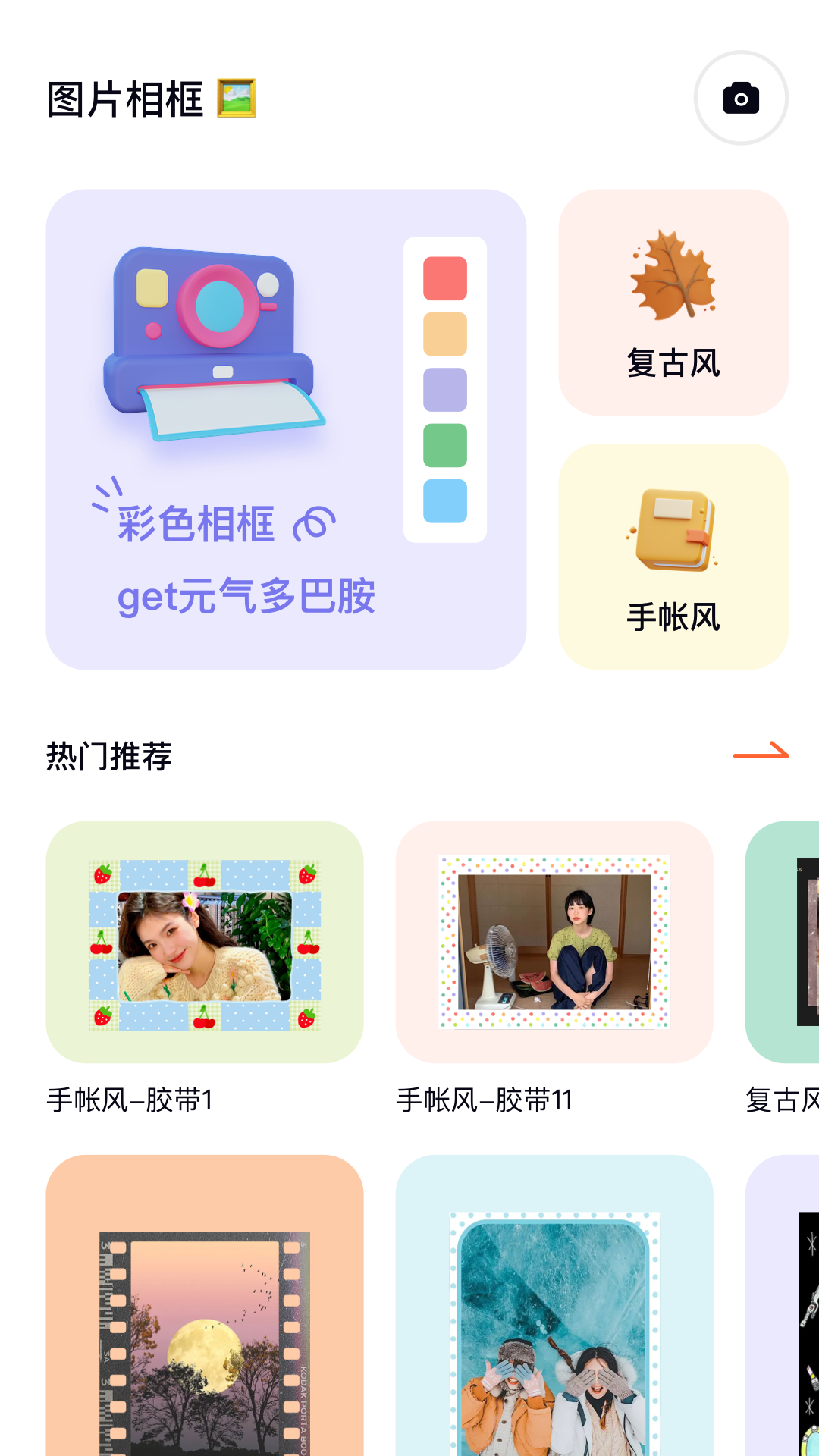Tap the sparkle doodle above 彩色相框 text
The width and height of the screenshot is (819, 1456).
click(107, 493)
